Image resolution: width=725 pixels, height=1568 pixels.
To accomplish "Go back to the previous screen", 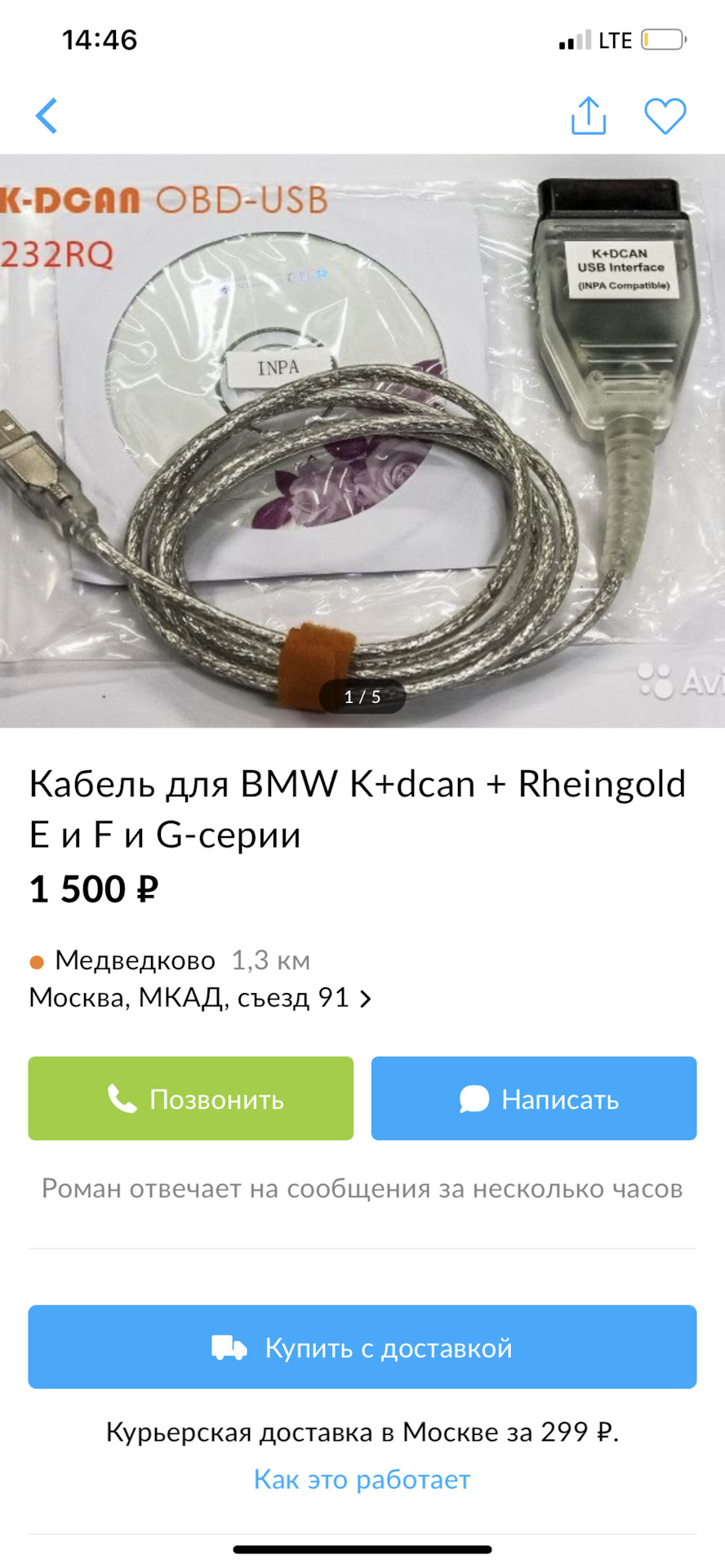I will coord(47,116).
